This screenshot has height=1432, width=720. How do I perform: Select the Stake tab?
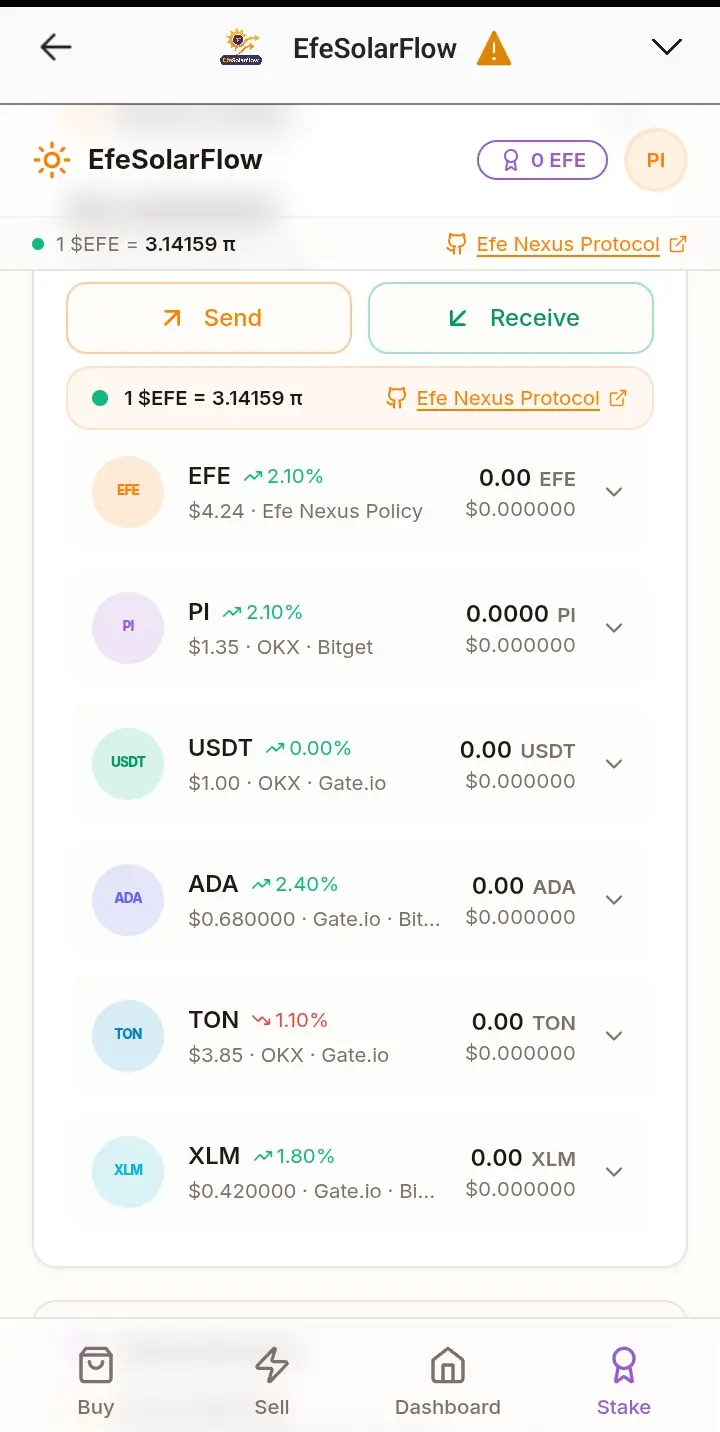pyautogui.click(x=624, y=1380)
